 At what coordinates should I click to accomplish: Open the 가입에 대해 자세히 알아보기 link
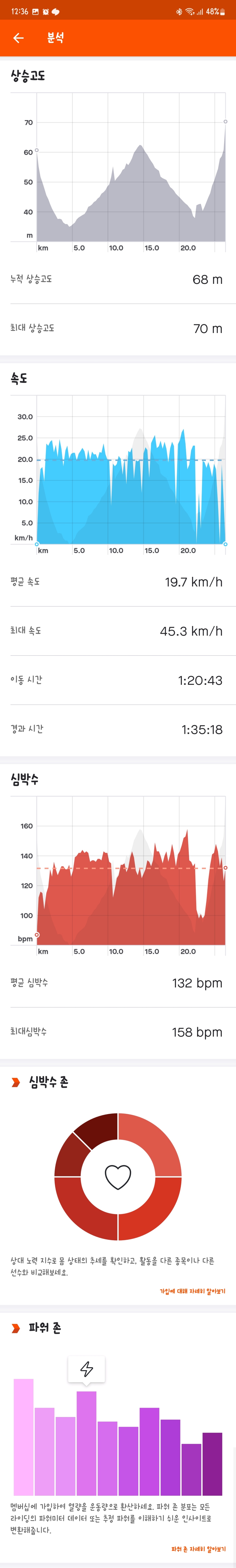[x=192, y=1291]
